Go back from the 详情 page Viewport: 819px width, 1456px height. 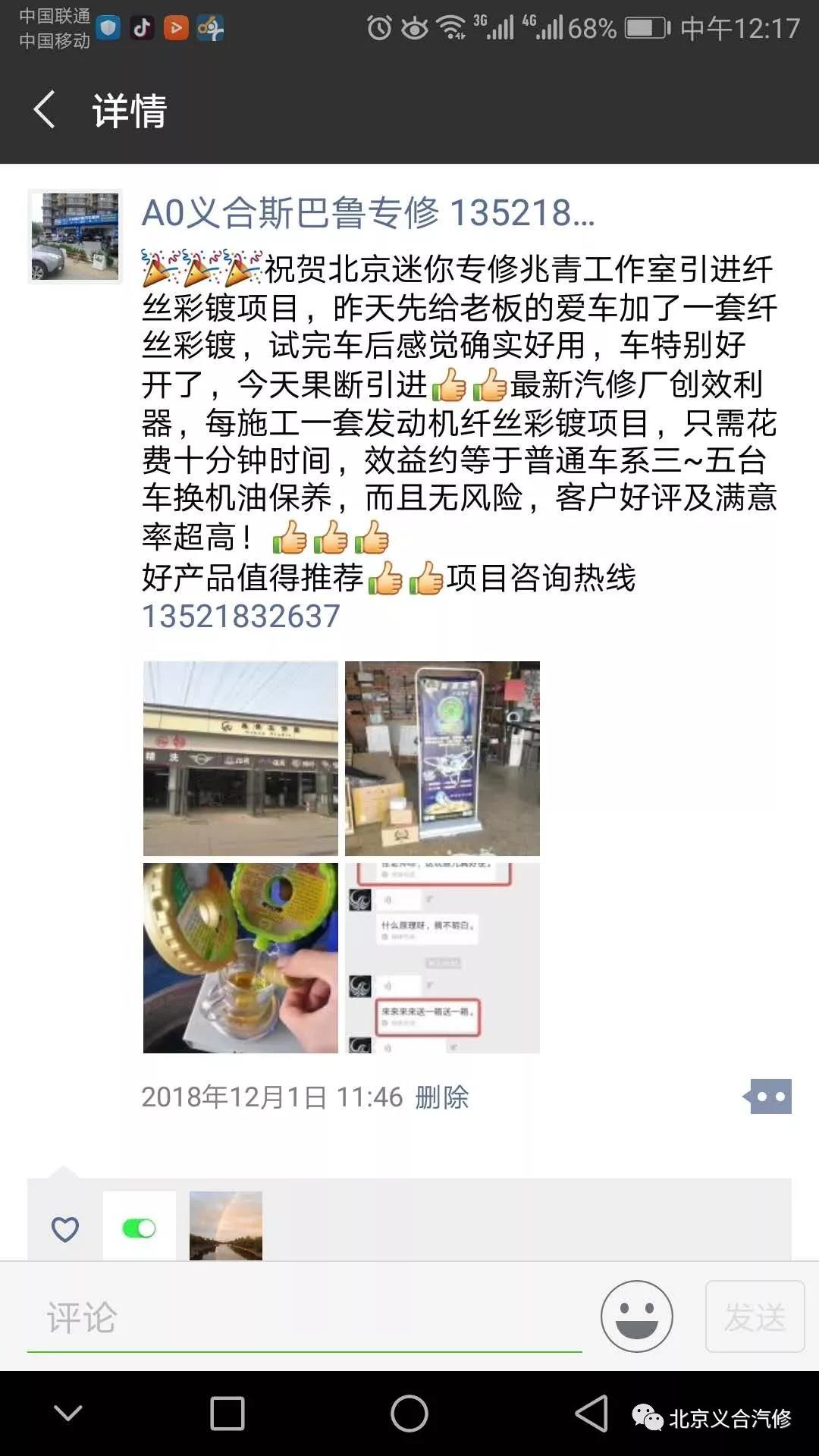[x=45, y=110]
